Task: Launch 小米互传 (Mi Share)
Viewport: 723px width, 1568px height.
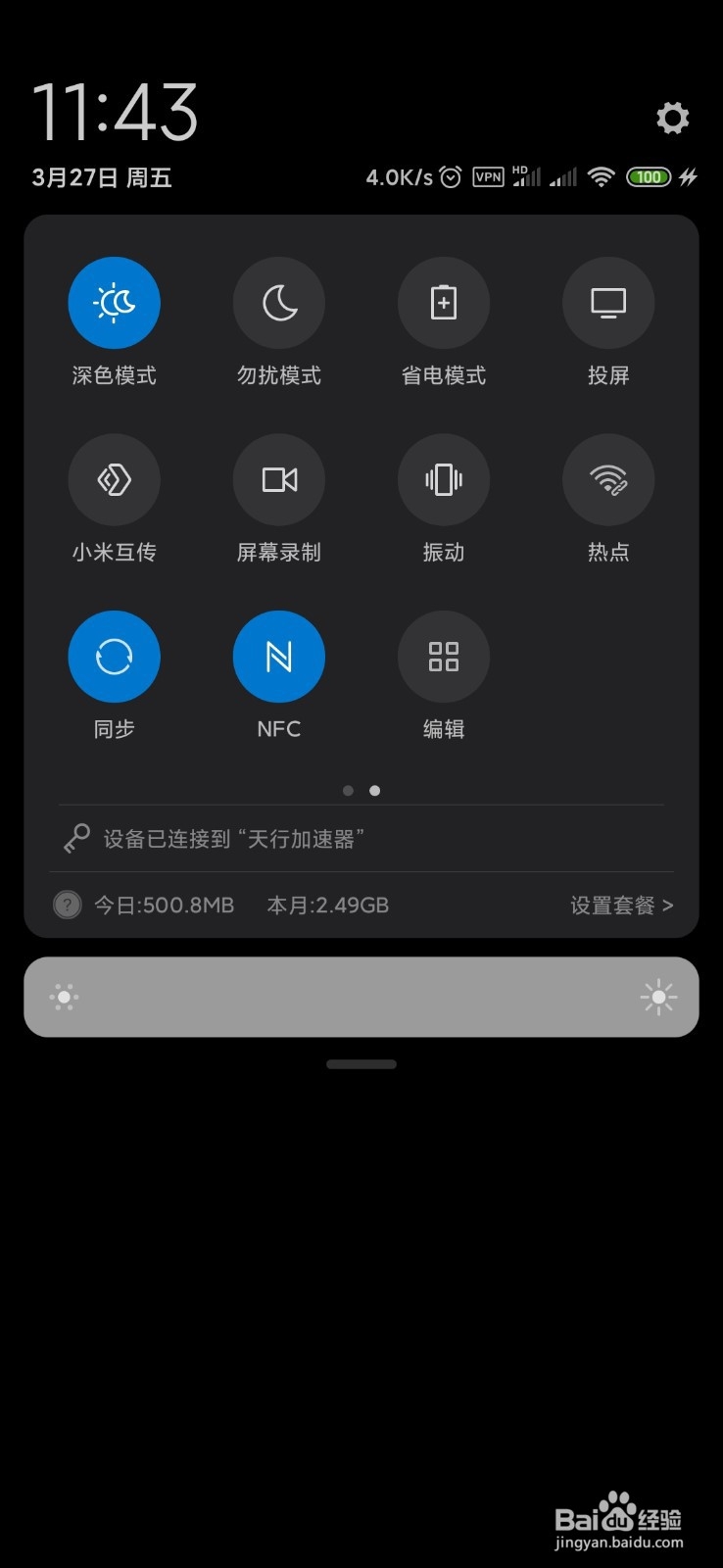Action: point(114,479)
